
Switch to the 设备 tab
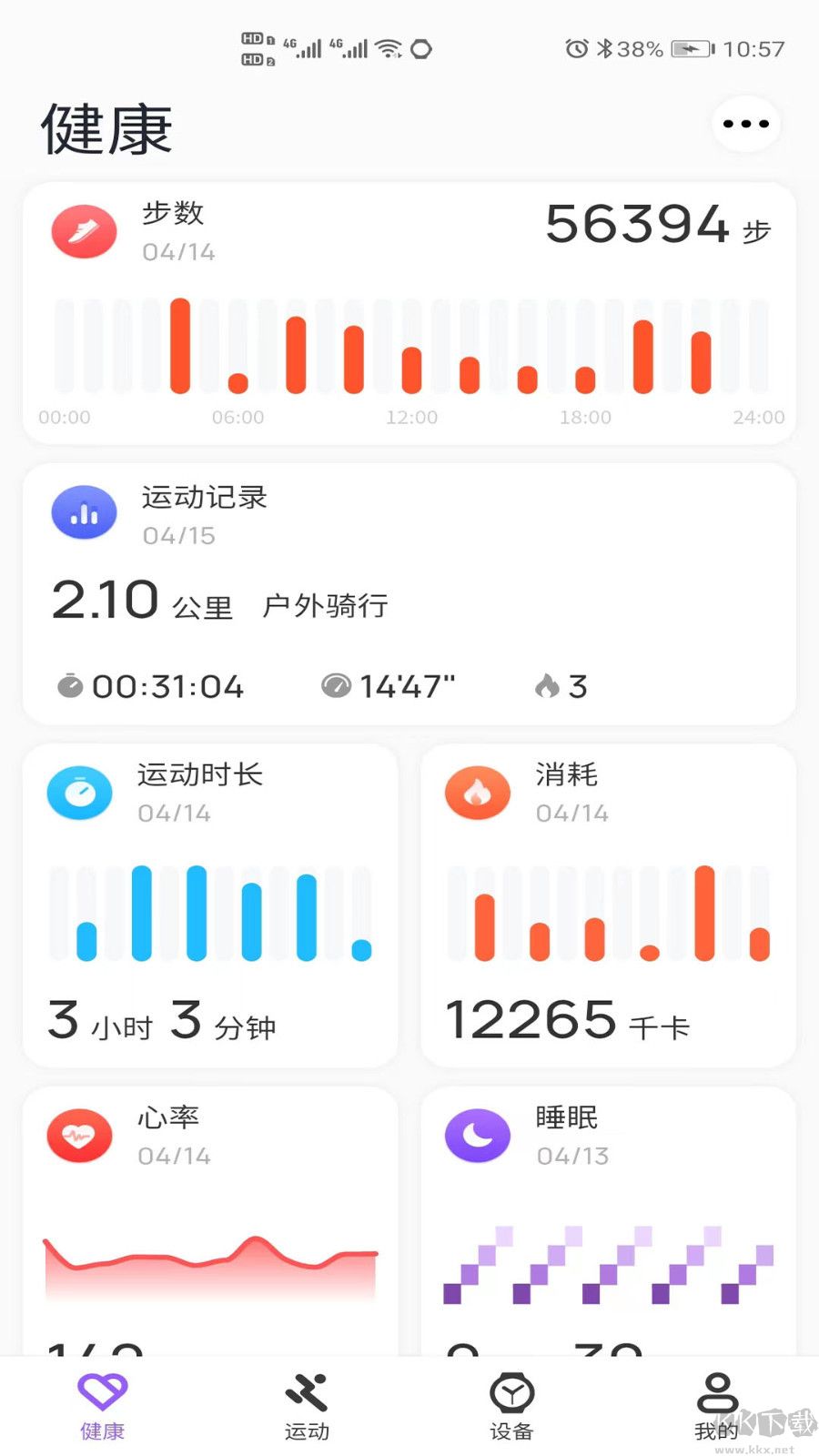pyautogui.click(x=511, y=1407)
